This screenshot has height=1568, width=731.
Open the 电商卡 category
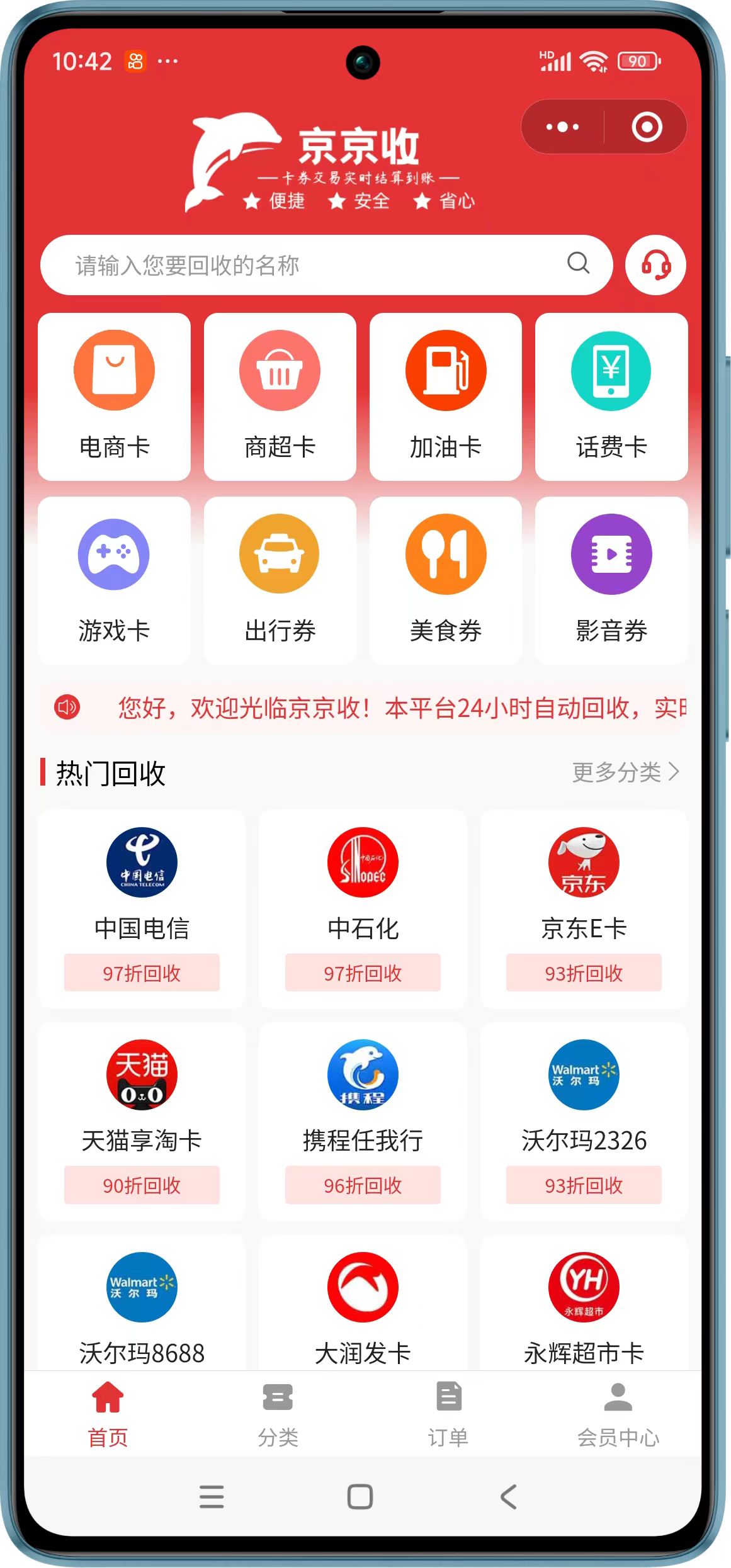tap(114, 397)
